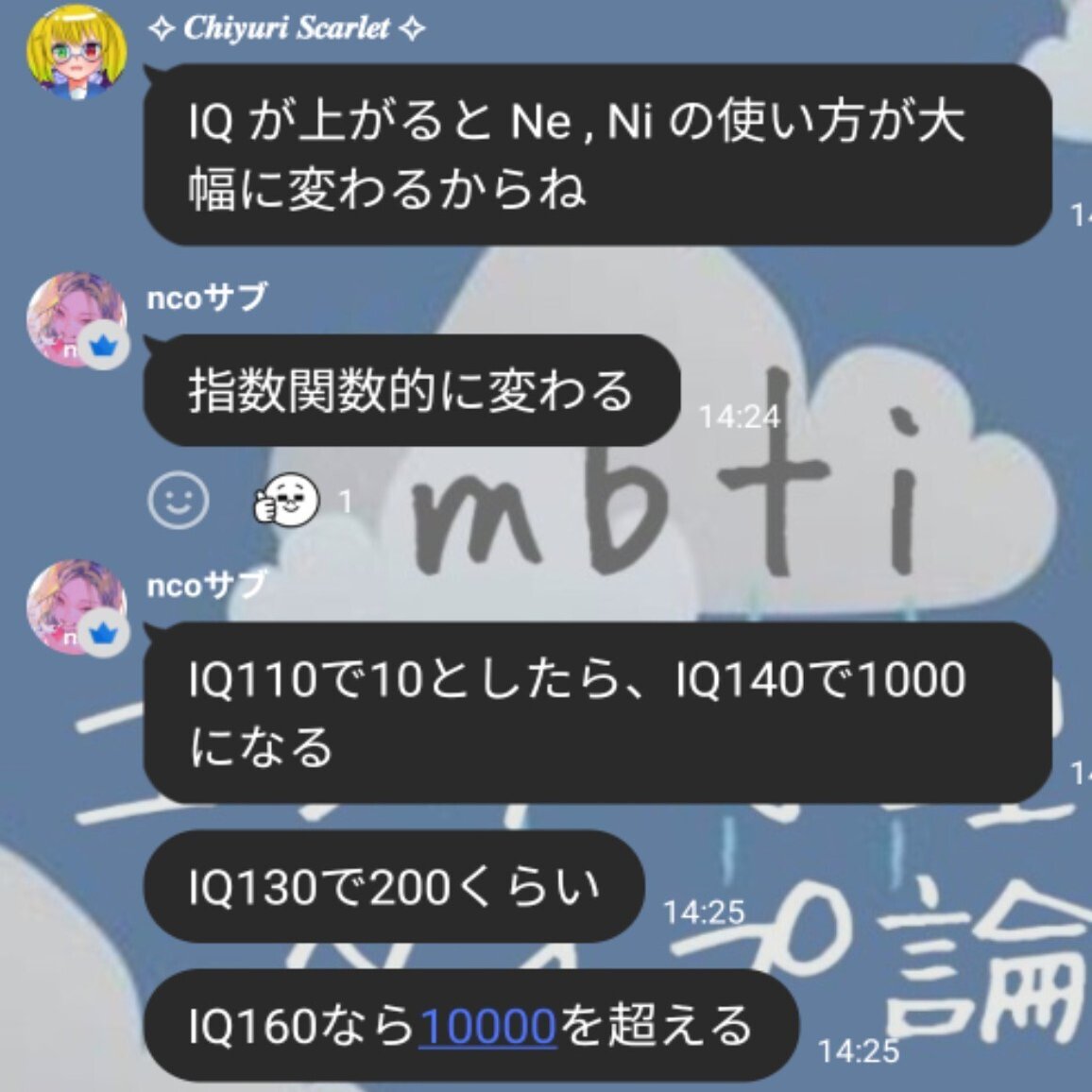Tap ncoサブ avatar above IQ110で10としたら message
Screen dimensions: 1092x1092
[76, 606]
